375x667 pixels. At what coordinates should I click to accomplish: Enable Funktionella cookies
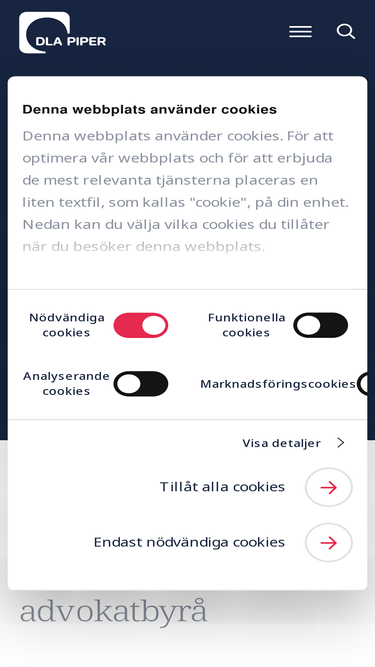tap(321, 325)
